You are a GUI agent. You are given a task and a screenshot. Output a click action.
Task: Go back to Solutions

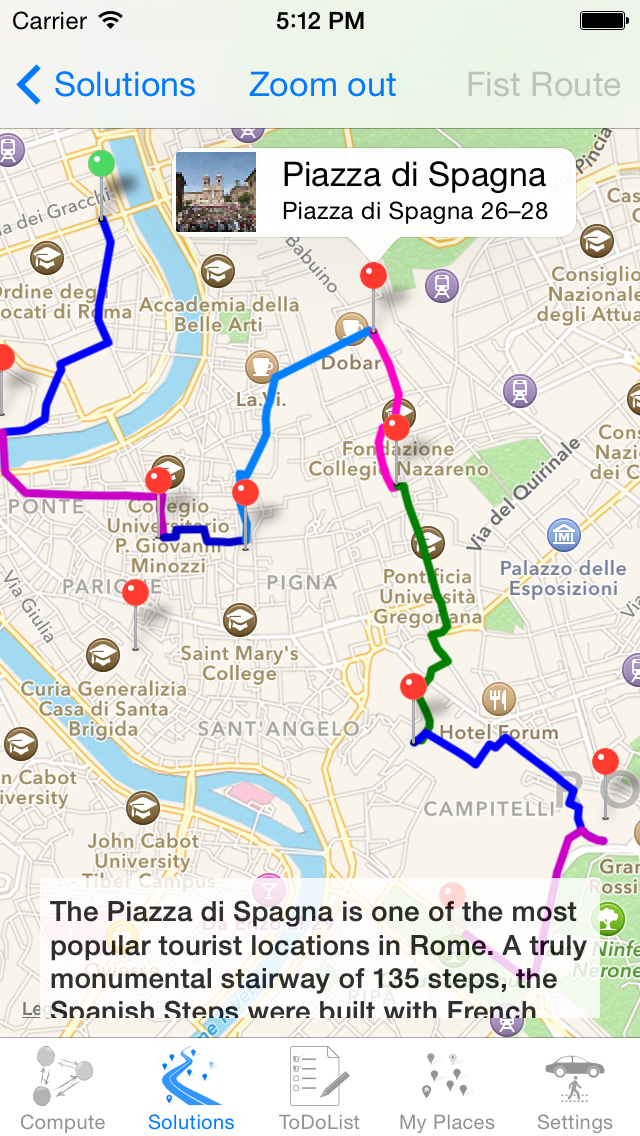tap(106, 85)
